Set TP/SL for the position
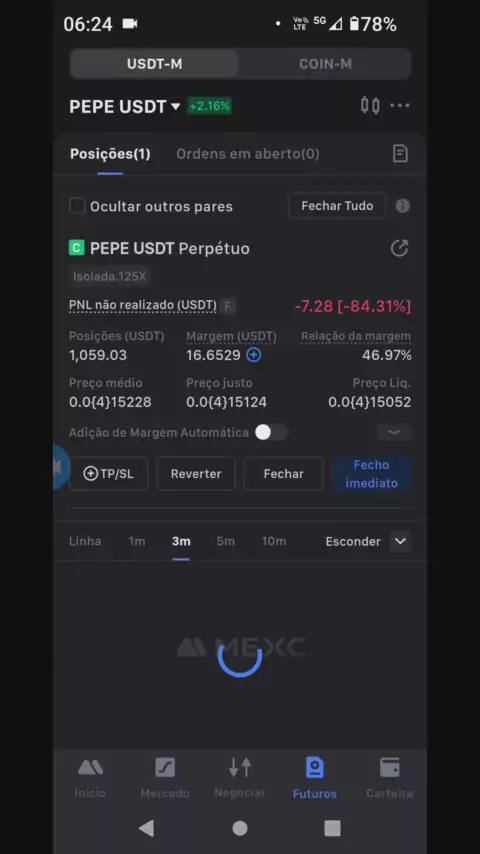The image size is (480, 854). 109,474
